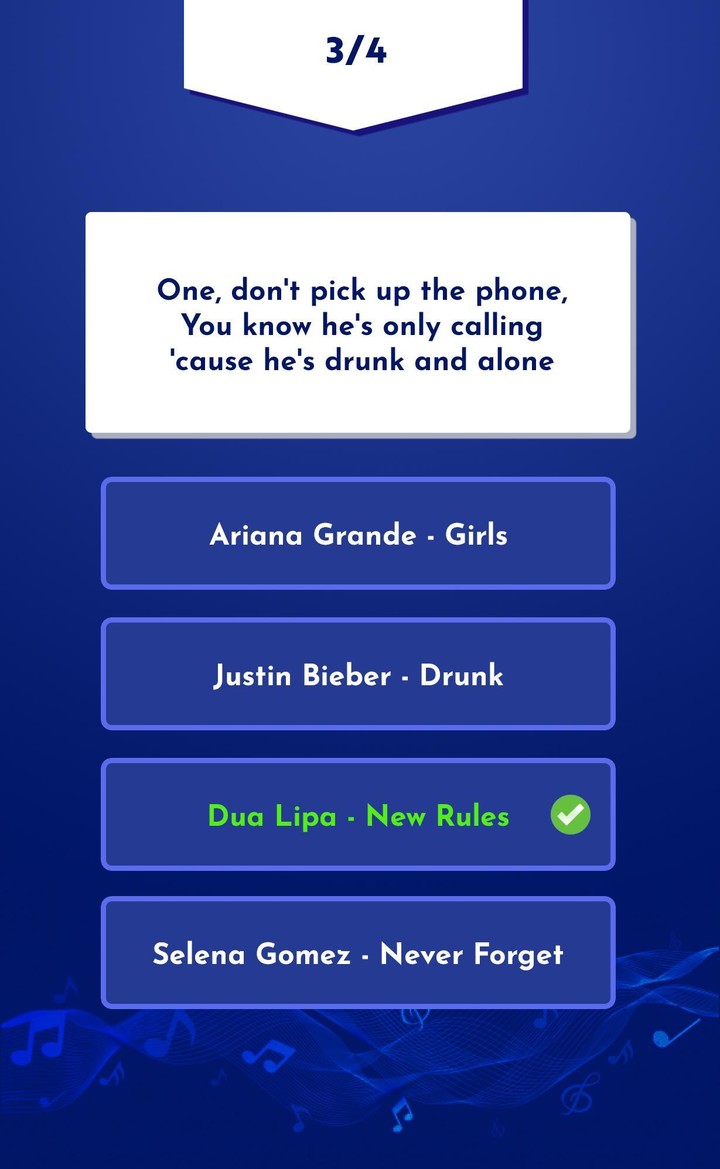Click the green checkmark on the correct answer
Screen dimensions: 720x1169
[570, 815]
